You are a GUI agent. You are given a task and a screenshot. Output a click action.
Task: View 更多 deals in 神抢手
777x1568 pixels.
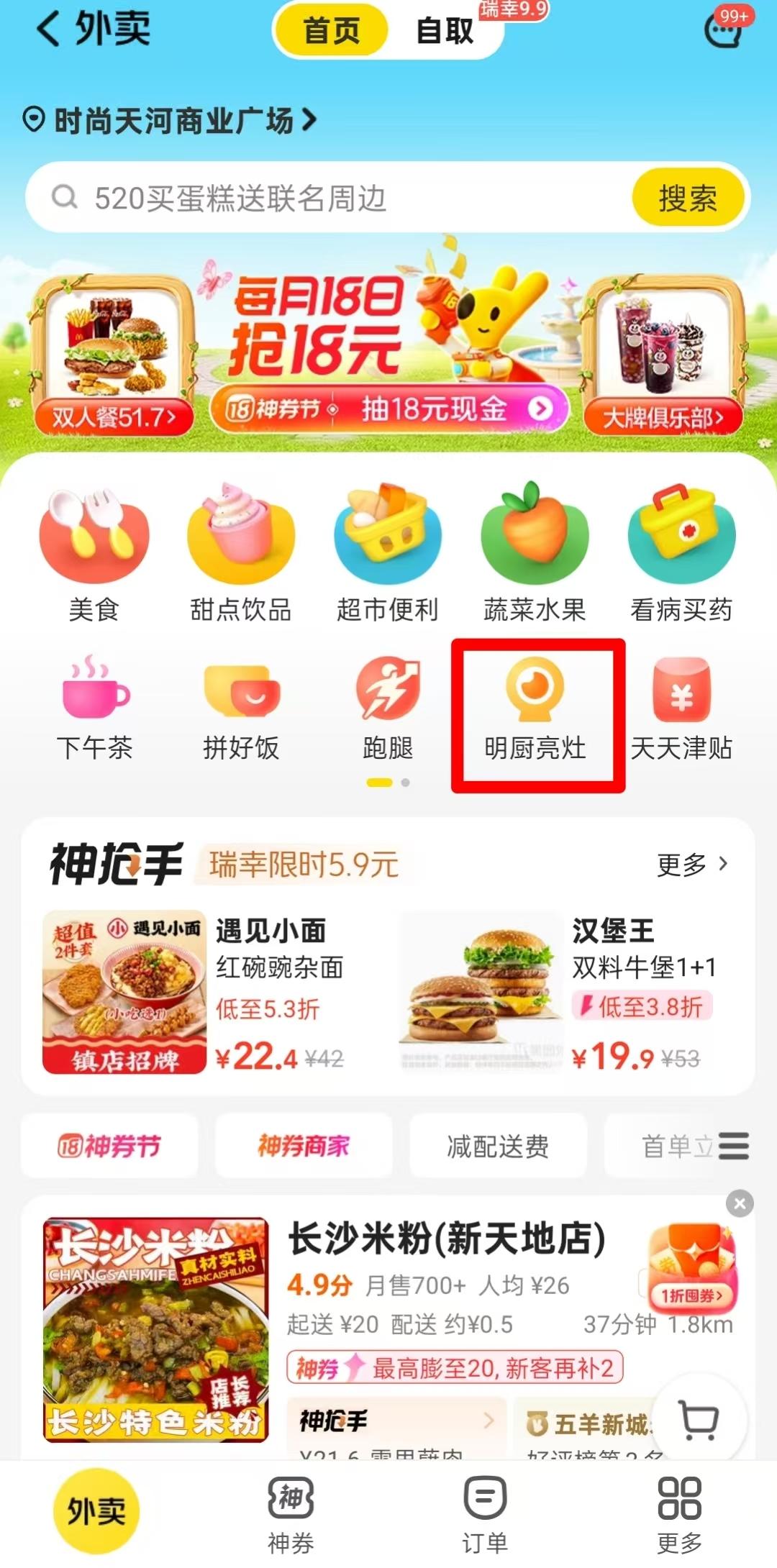click(692, 865)
